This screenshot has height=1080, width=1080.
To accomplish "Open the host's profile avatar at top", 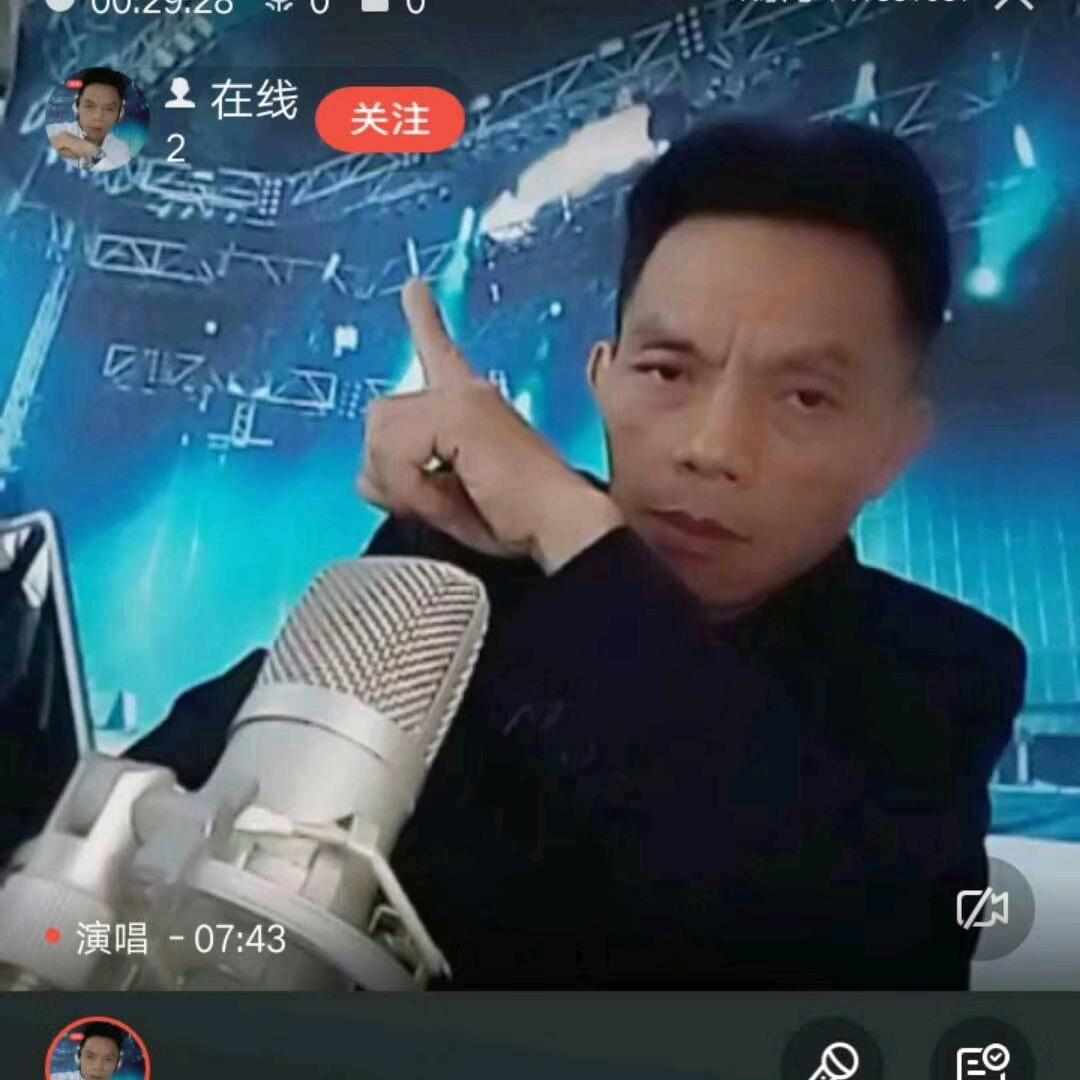I will 97,120.
